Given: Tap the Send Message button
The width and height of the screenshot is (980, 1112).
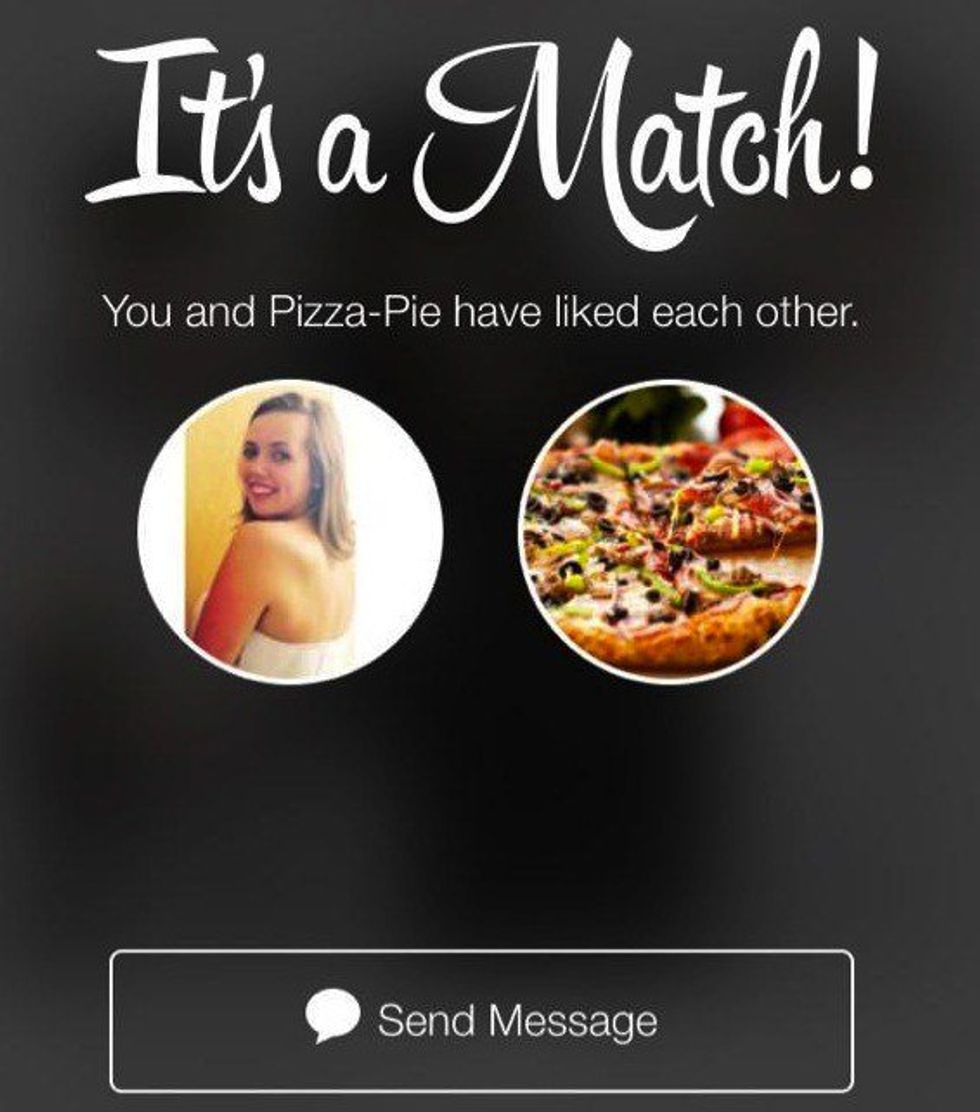Looking at the screenshot, I should click(x=481, y=1020).
